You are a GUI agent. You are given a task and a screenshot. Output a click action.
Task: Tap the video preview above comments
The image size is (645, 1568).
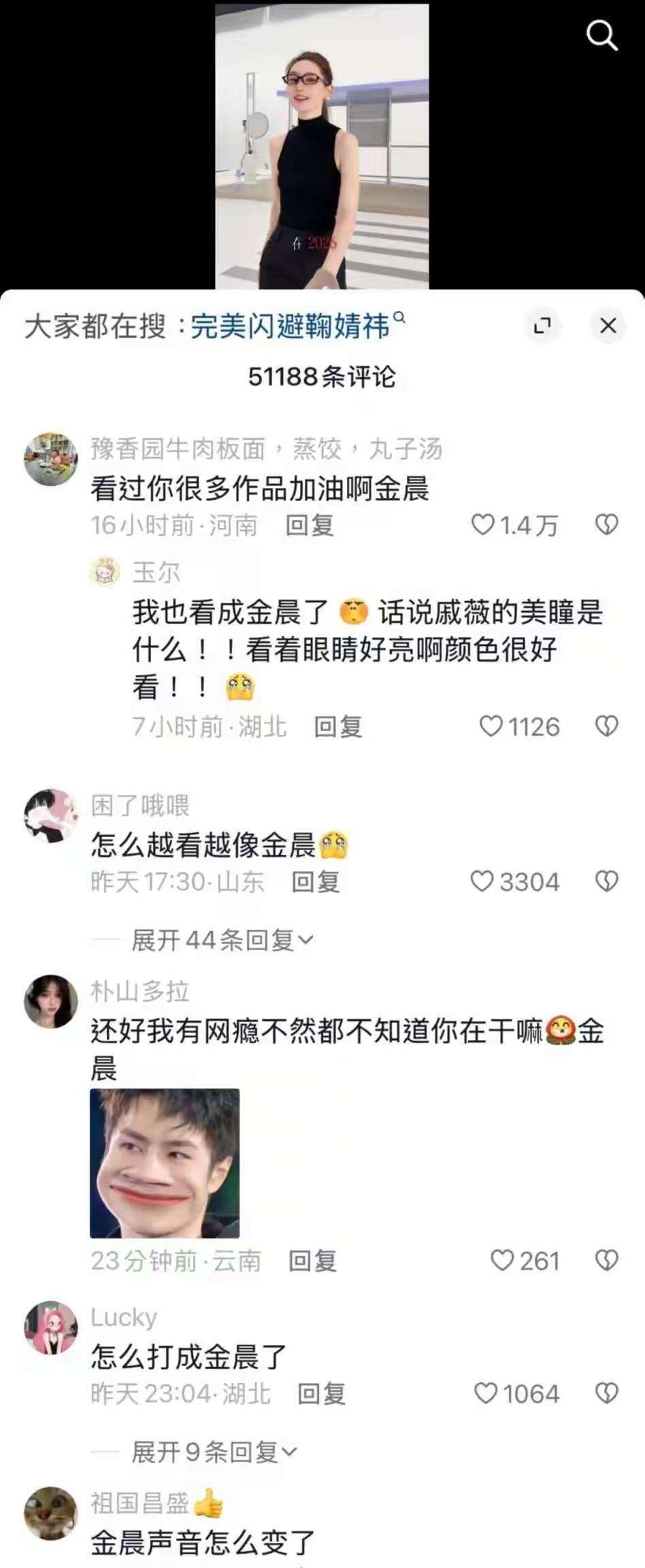pyautogui.click(x=322, y=146)
